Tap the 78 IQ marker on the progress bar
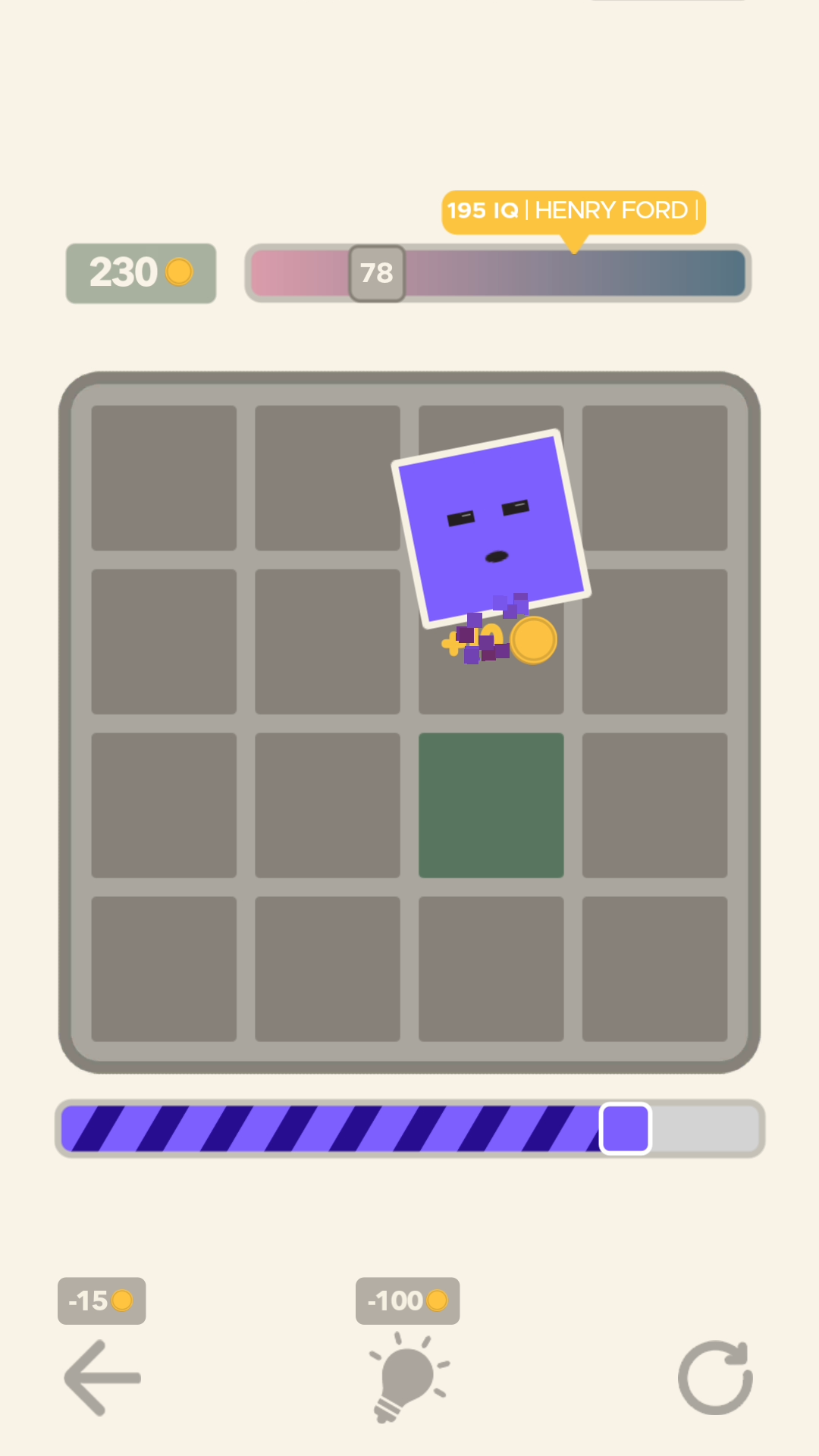The image size is (819, 1456). (377, 274)
